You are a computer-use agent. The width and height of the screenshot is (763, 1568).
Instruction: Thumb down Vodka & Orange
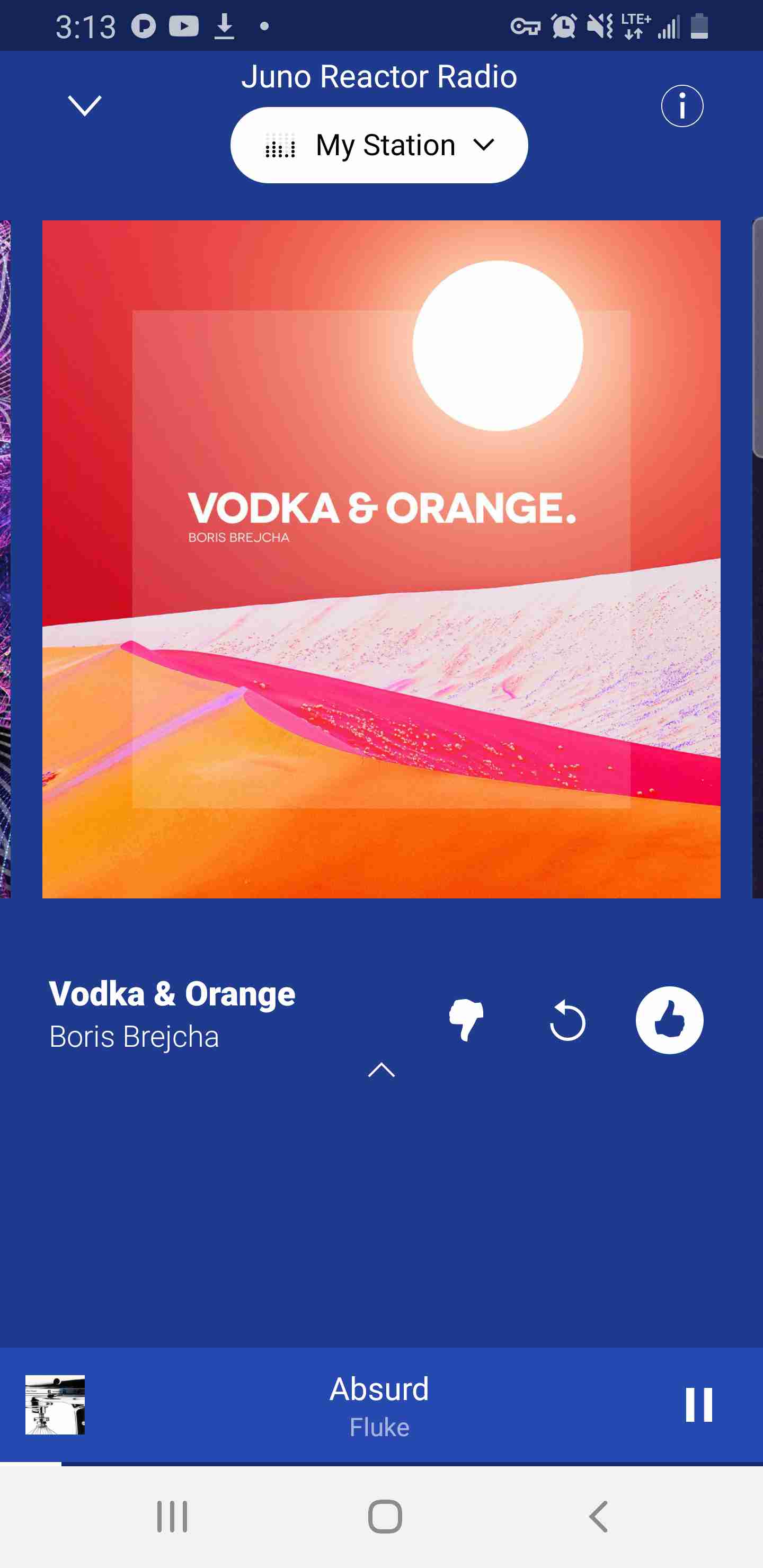466,1020
